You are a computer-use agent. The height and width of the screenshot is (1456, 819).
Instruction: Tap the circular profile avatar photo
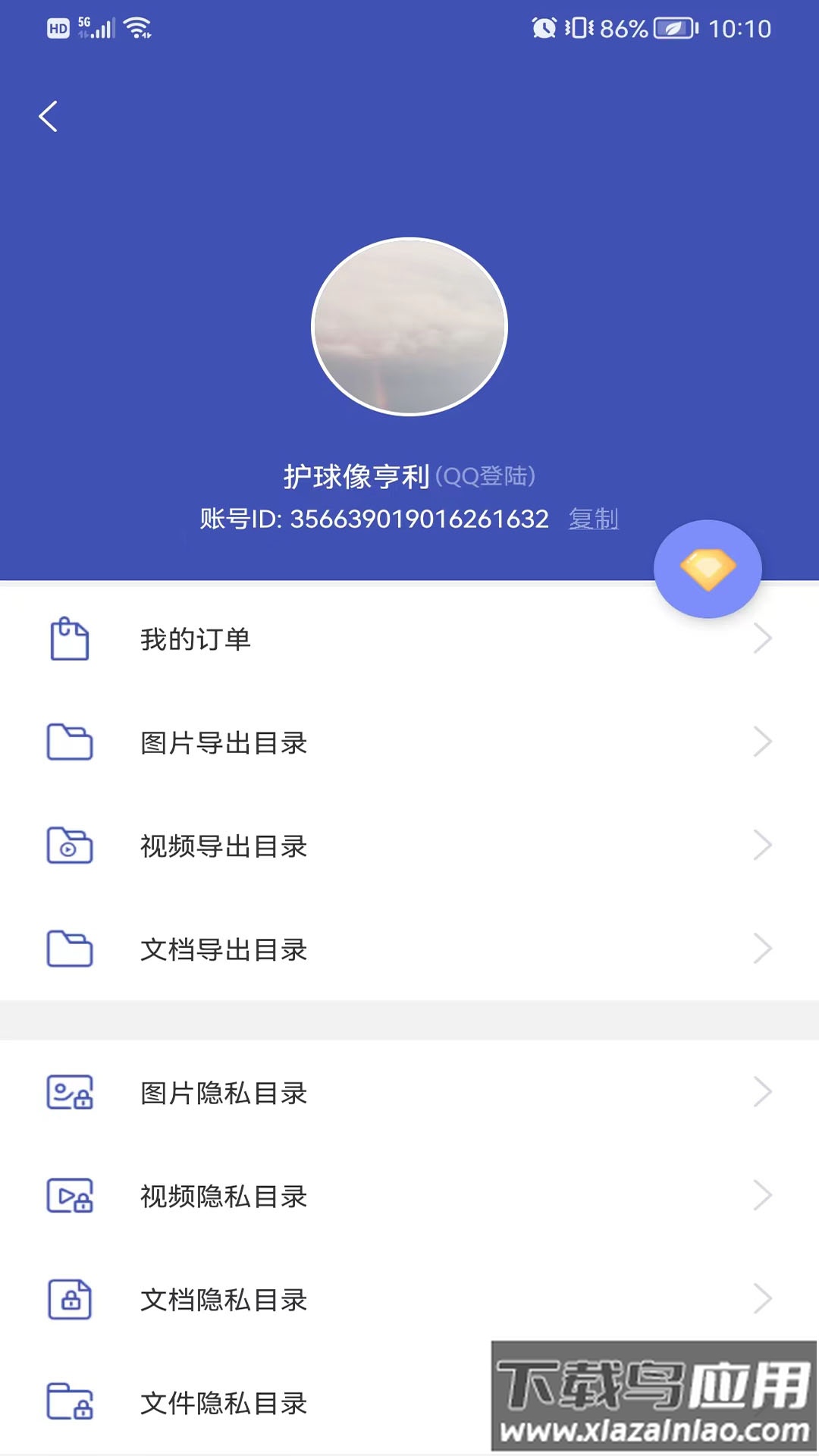coord(409,326)
